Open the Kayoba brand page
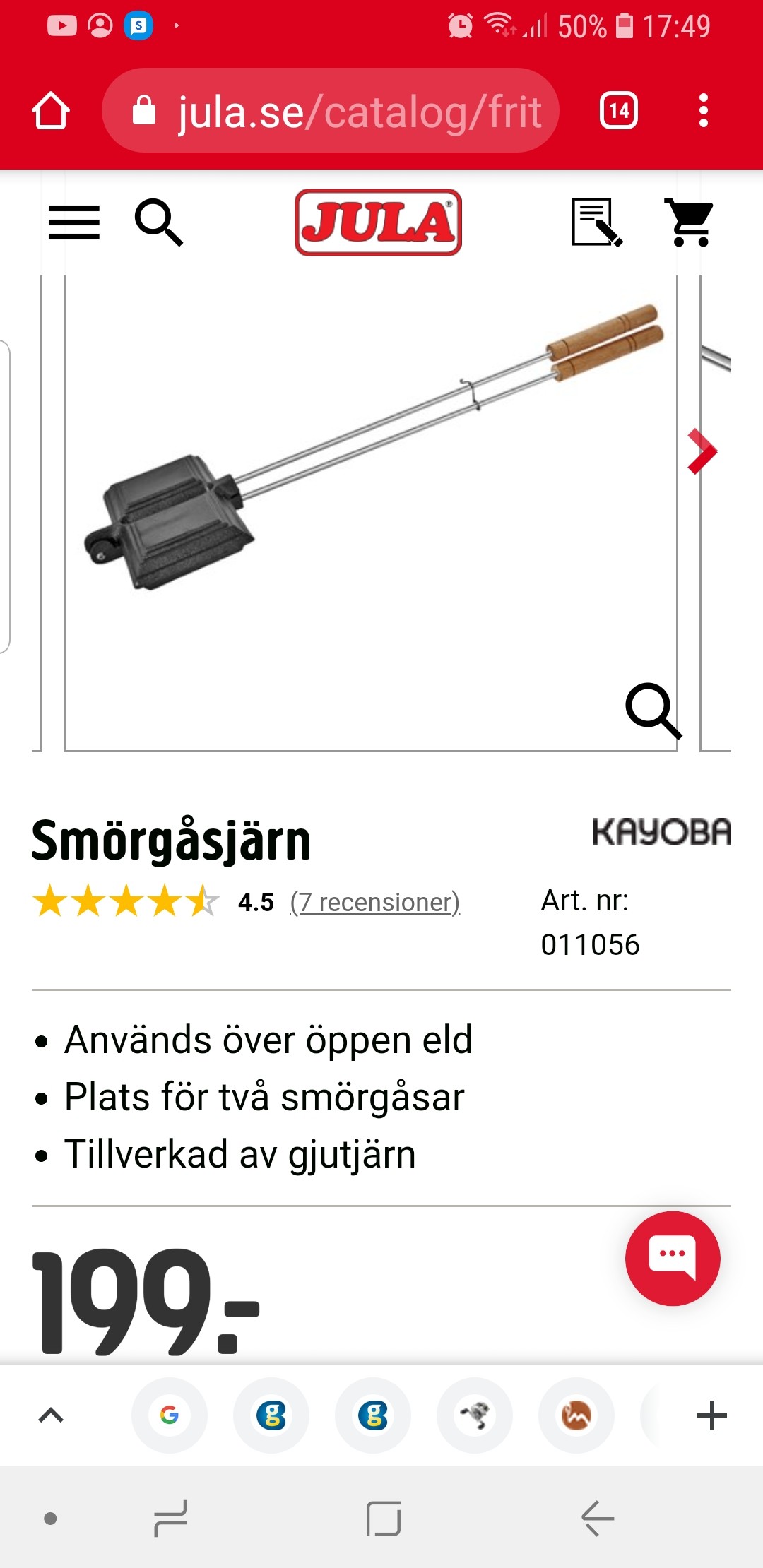763x1568 pixels. (661, 832)
